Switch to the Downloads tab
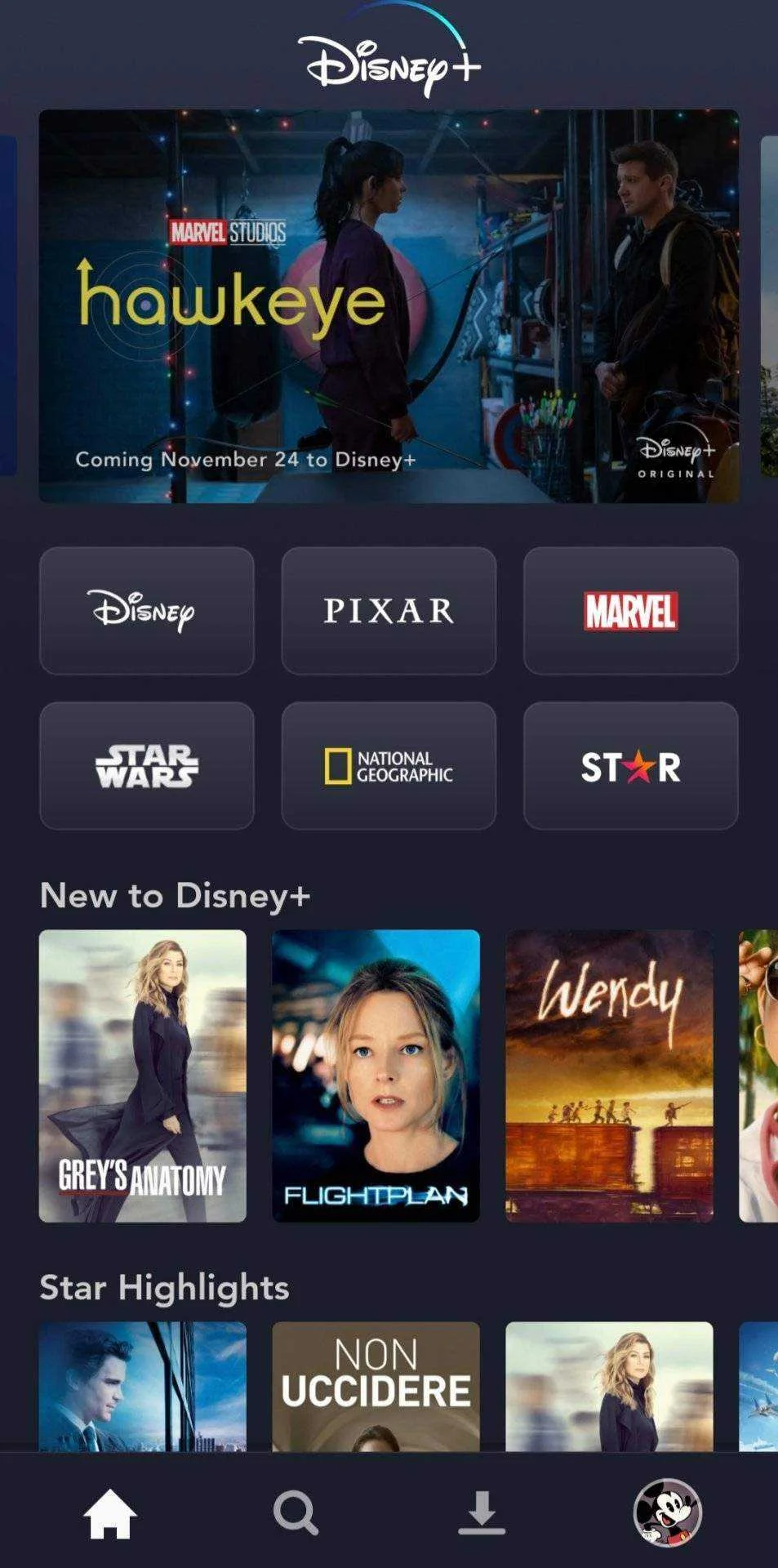 click(482, 1513)
